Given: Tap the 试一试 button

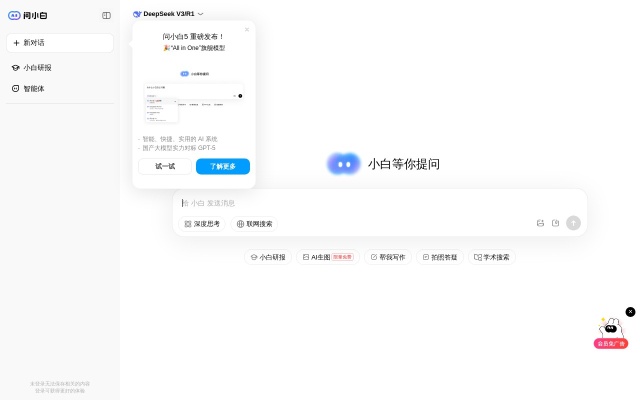Looking at the screenshot, I should [x=165, y=166].
